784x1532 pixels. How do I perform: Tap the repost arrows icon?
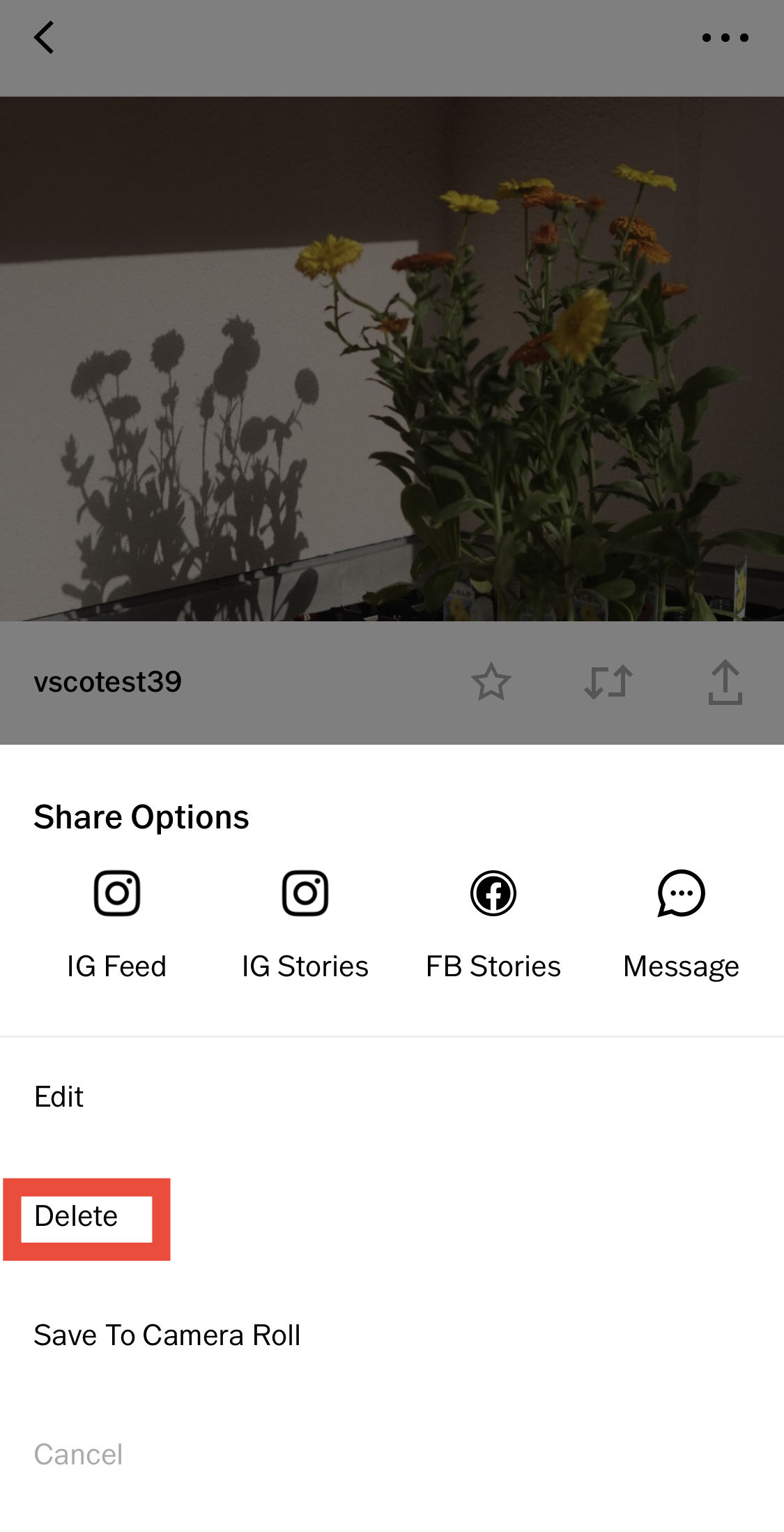point(608,681)
